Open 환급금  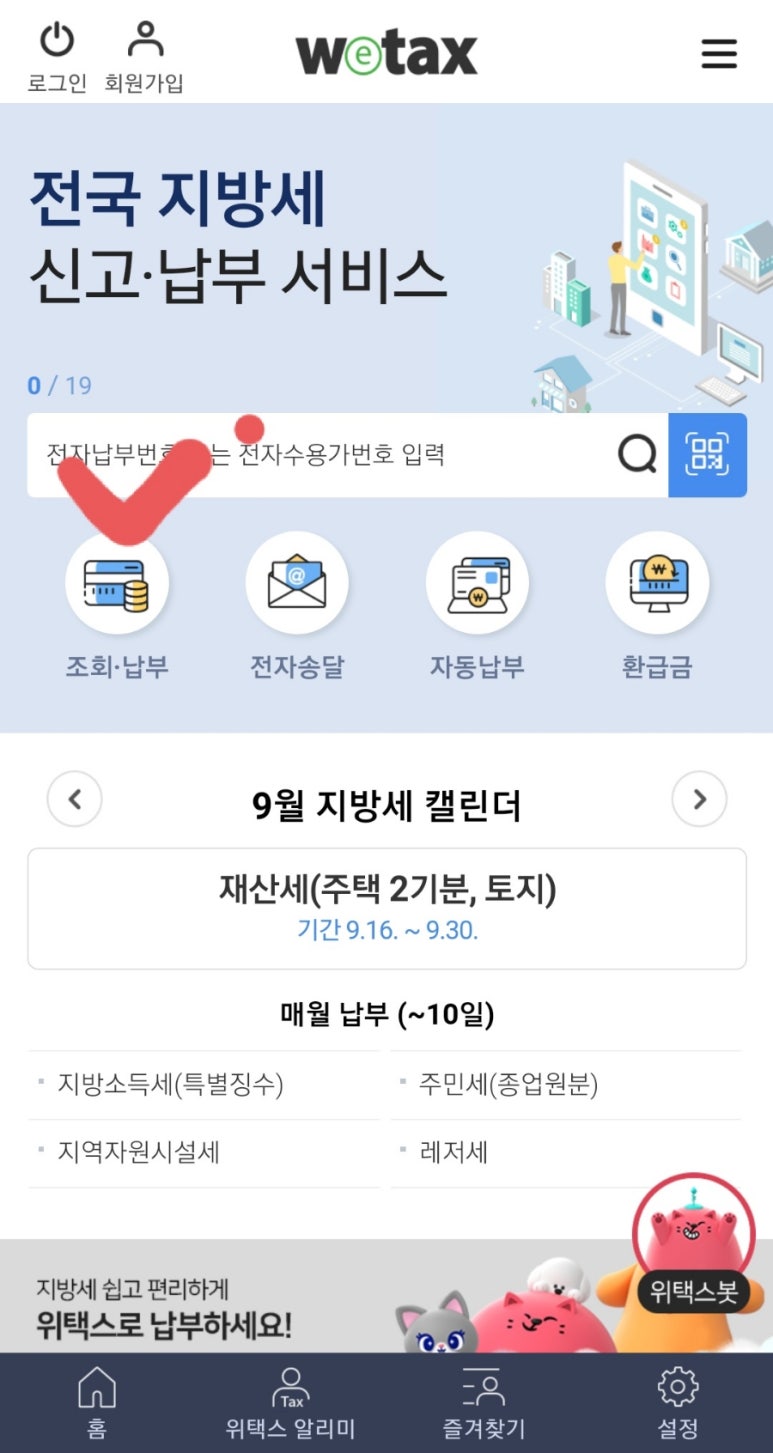coord(657,585)
